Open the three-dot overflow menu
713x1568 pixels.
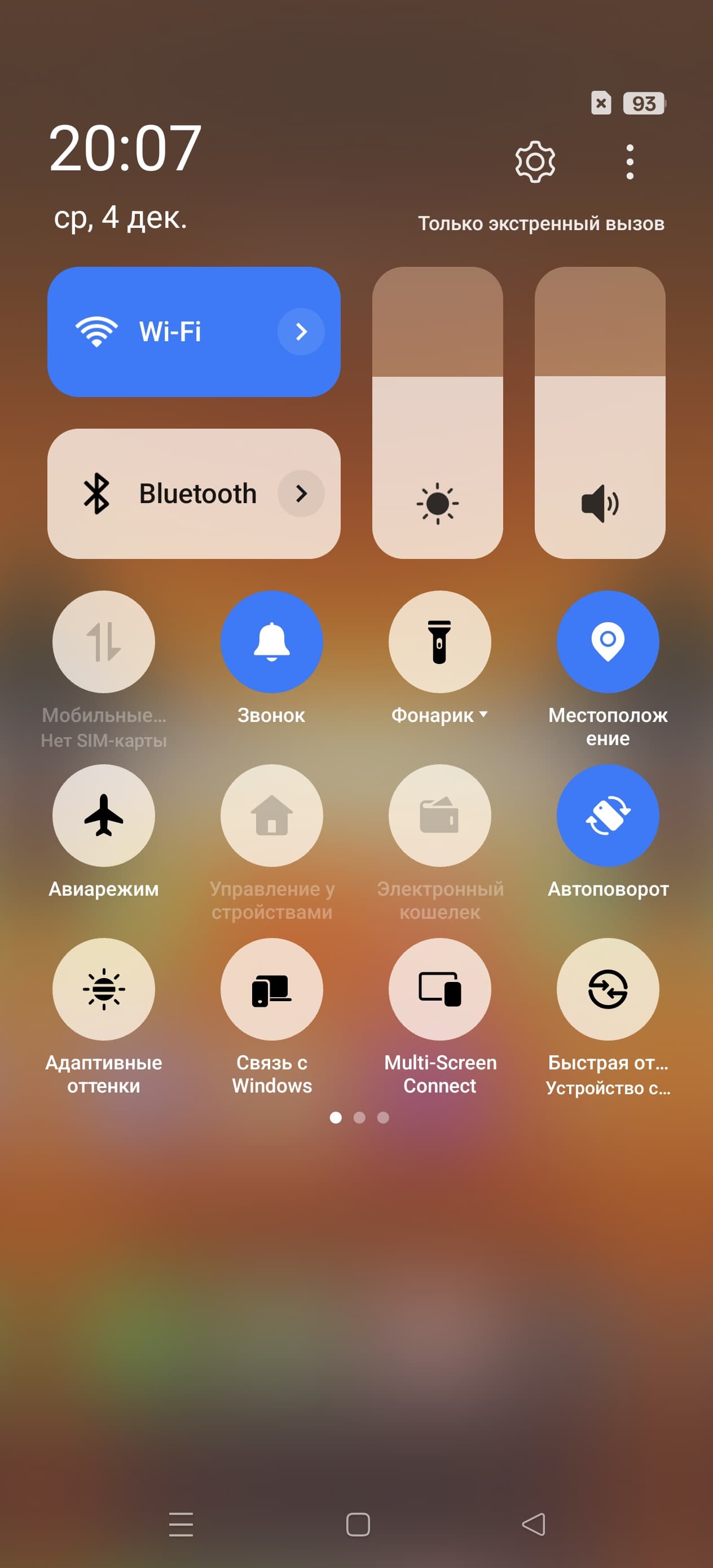[630, 161]
